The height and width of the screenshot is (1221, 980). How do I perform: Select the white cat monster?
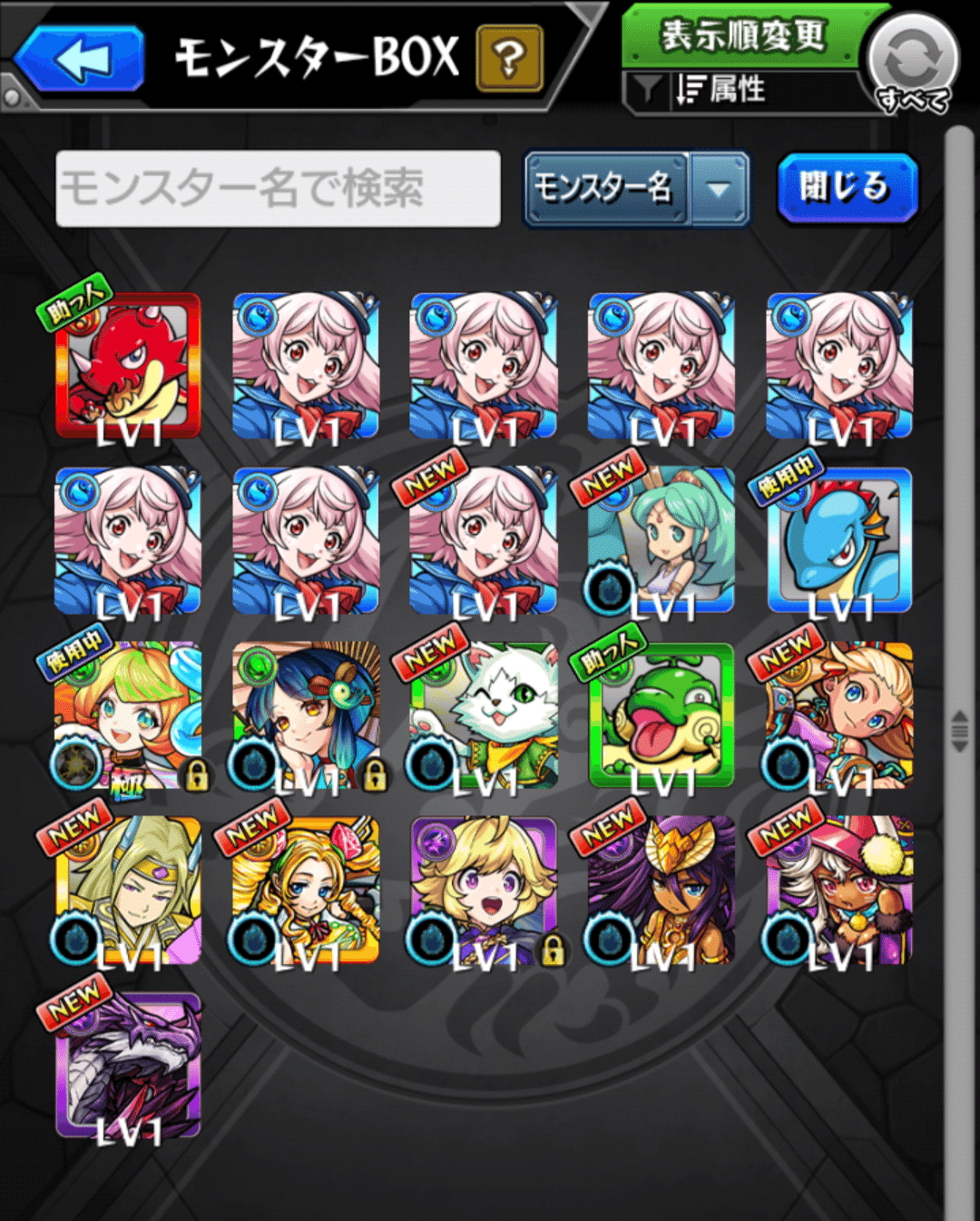[x=484, y=715]
